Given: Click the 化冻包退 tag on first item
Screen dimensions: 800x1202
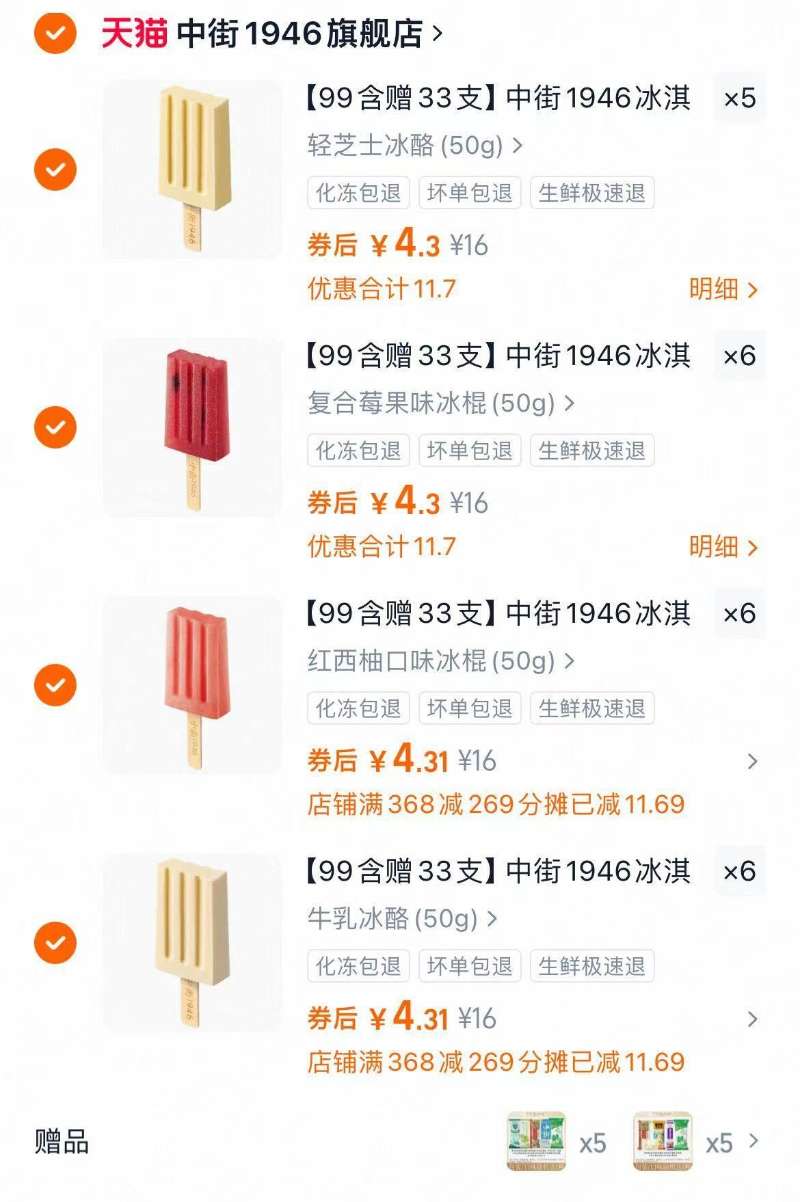Looking at the screenshot, I should click(357, 194).
